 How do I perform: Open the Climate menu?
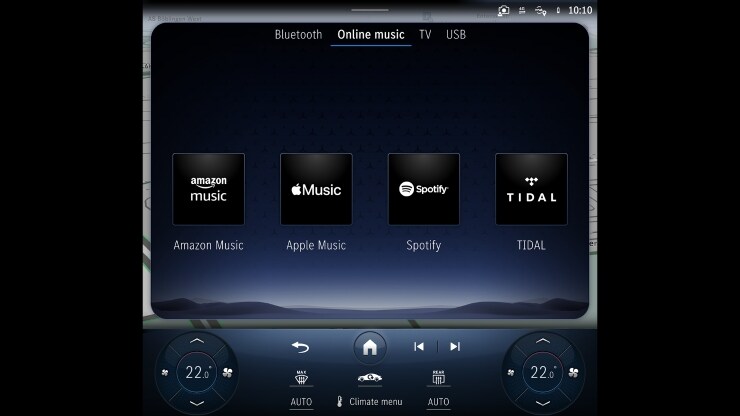pos(369,401)
